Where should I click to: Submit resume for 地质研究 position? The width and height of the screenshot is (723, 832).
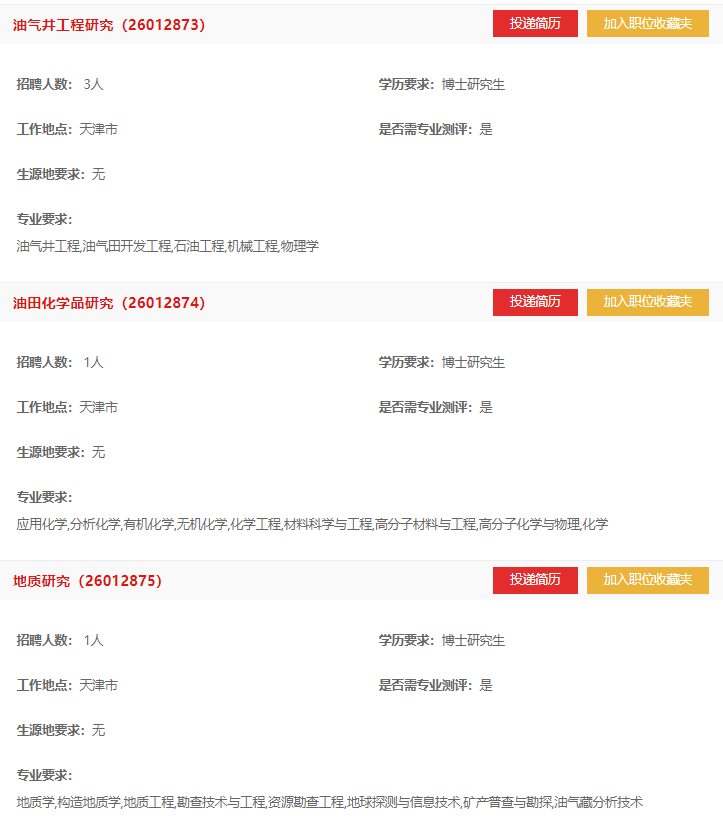535,580
